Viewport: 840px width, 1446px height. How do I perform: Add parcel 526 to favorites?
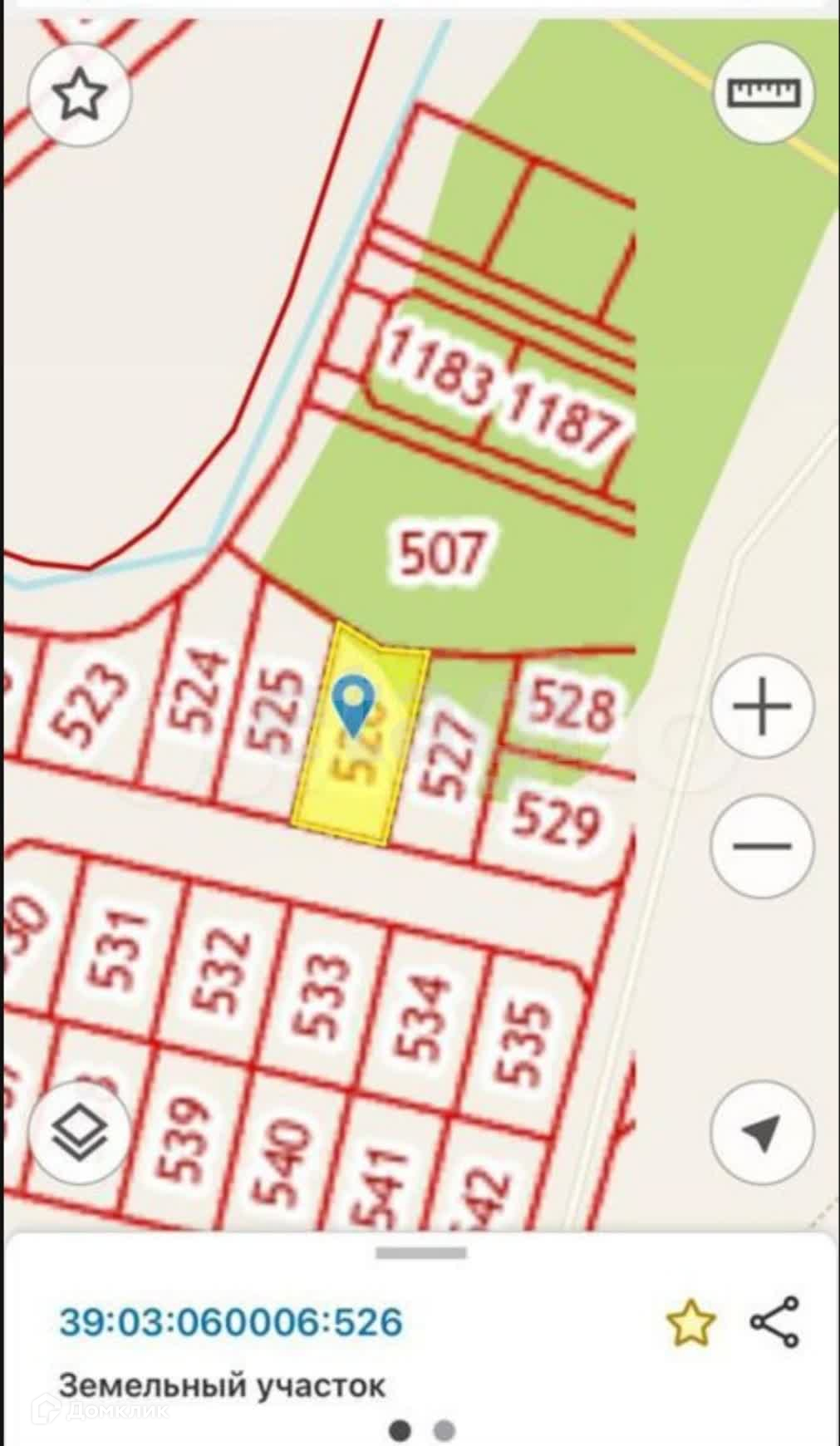(691, 1322)
